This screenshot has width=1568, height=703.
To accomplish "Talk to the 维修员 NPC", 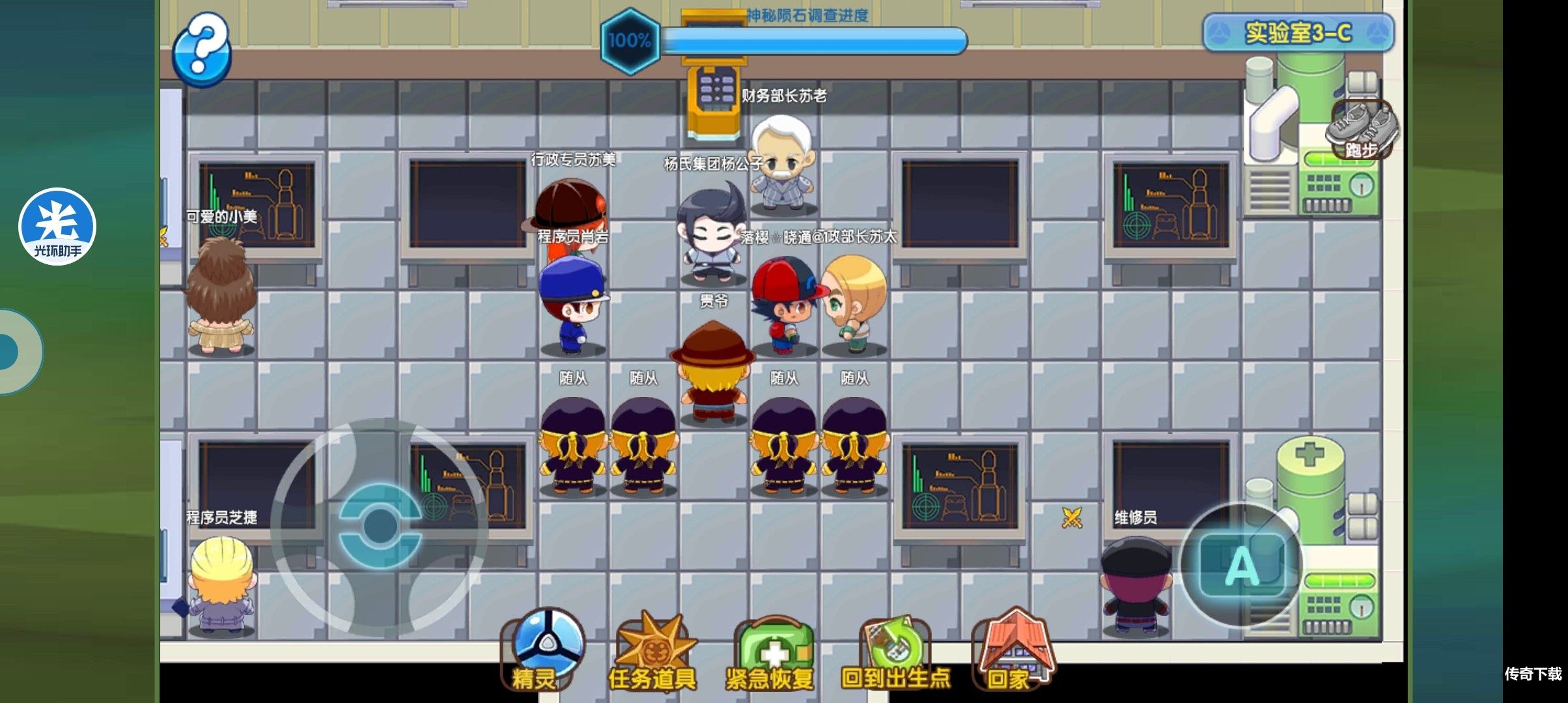I will pyautogui.click(x=1135, y=586).
